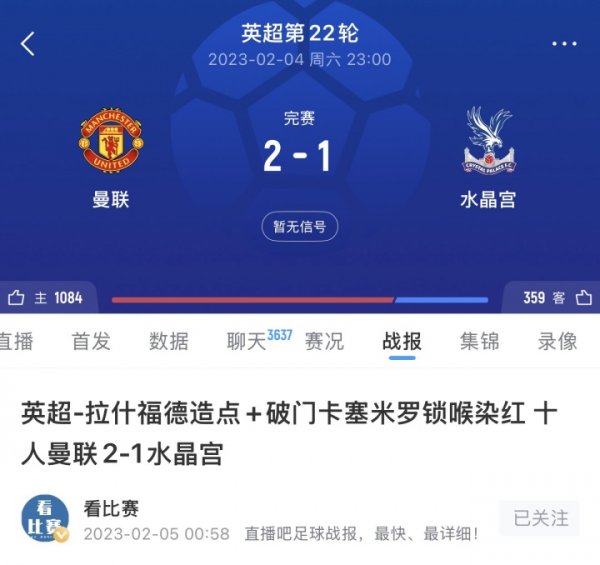Open the 聊天 chat tab
Screen dimensions: 600x565
(252, 341)
